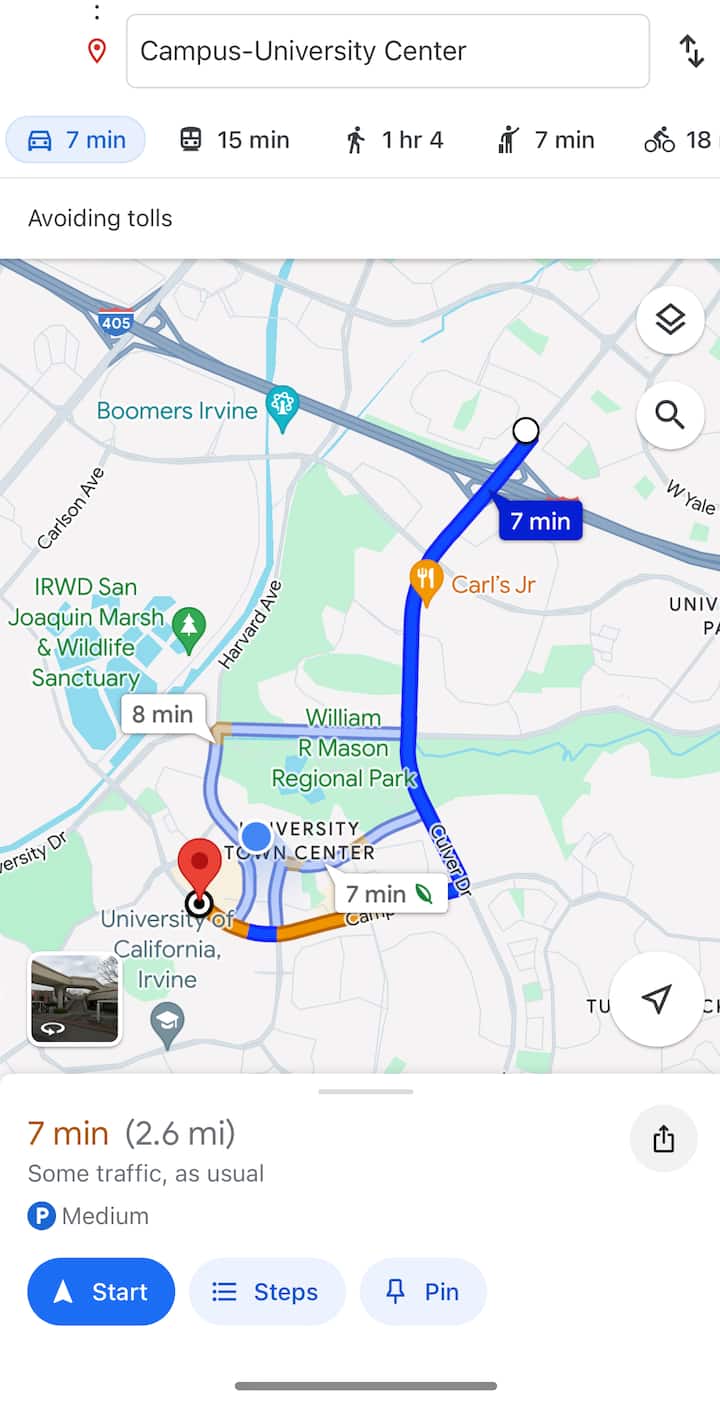
Task: Open the map layers selector
Action: [670, 320]
